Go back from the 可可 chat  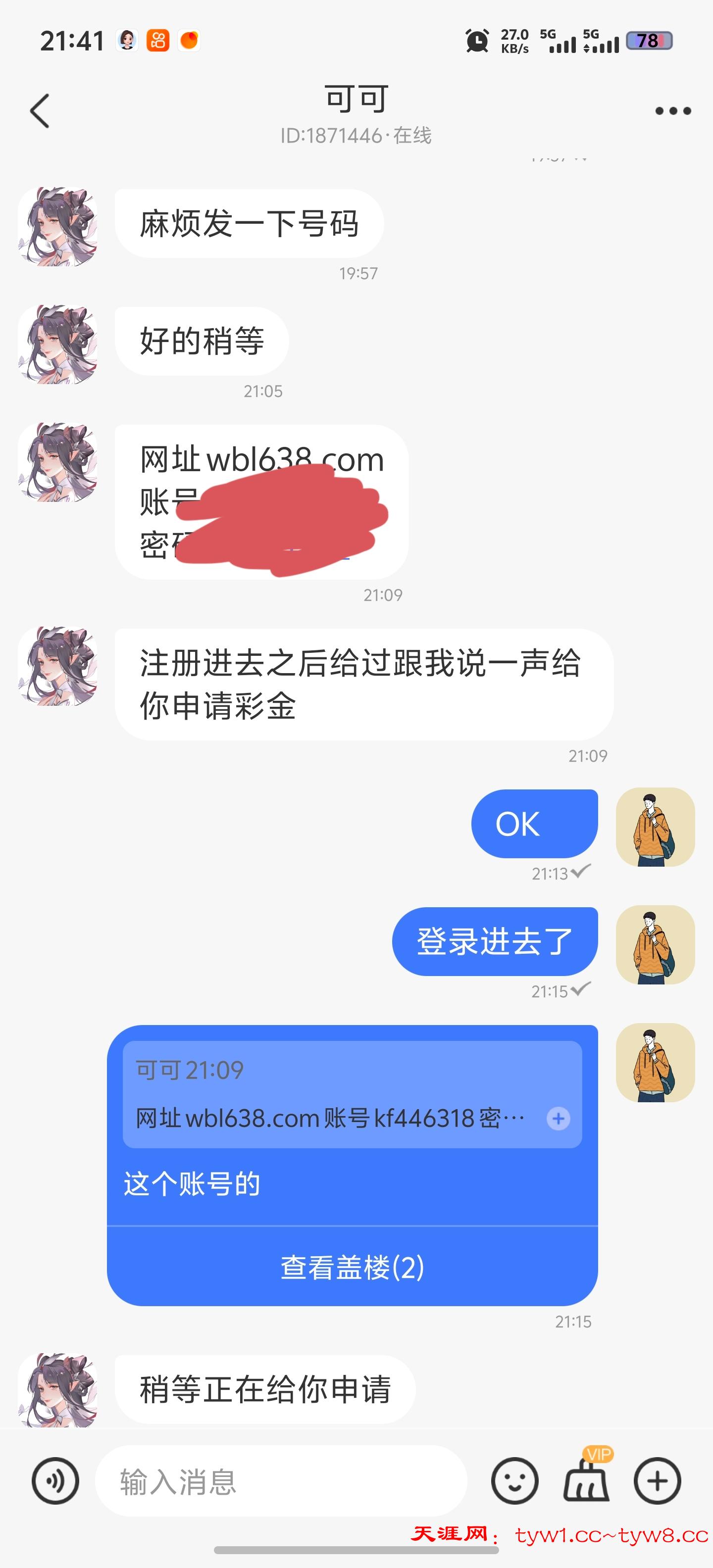pyautogui.click(x=40, y=111)
